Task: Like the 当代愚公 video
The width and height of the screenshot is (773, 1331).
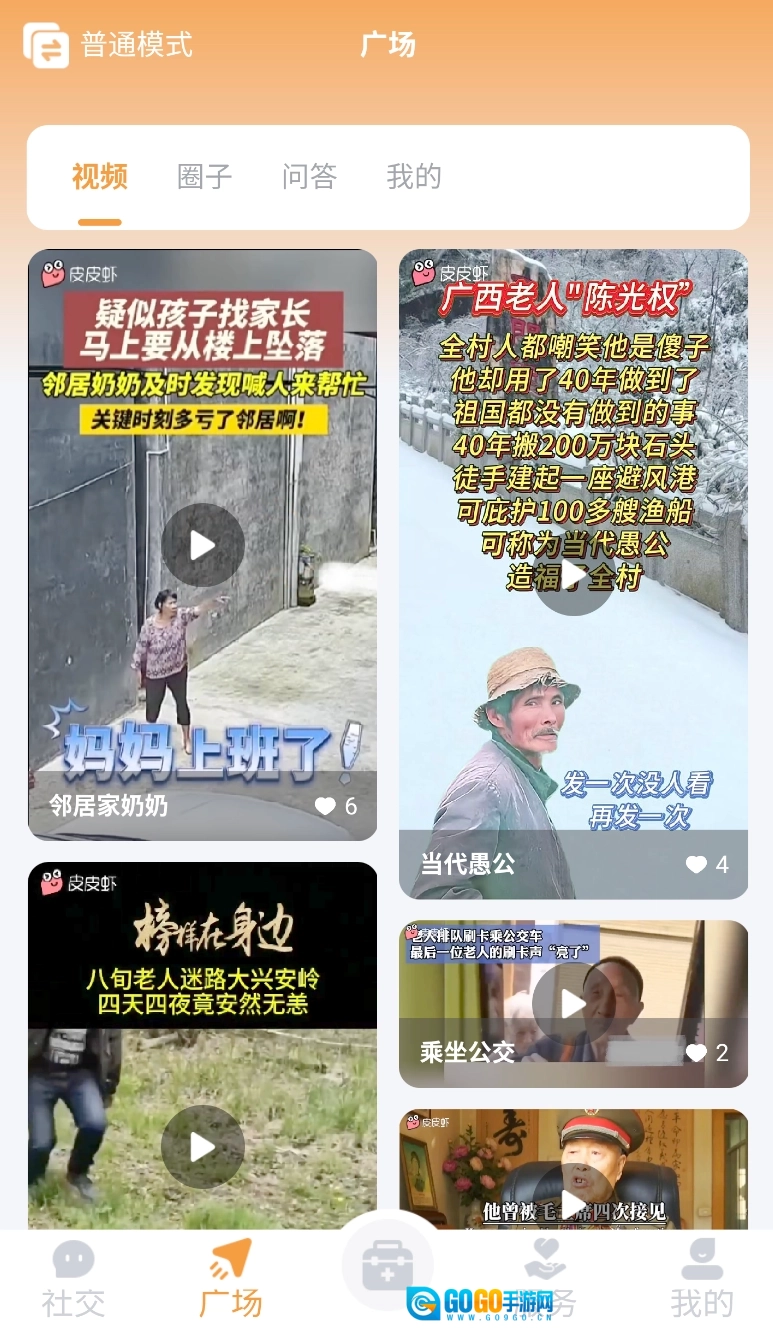Action: point(697,865)
